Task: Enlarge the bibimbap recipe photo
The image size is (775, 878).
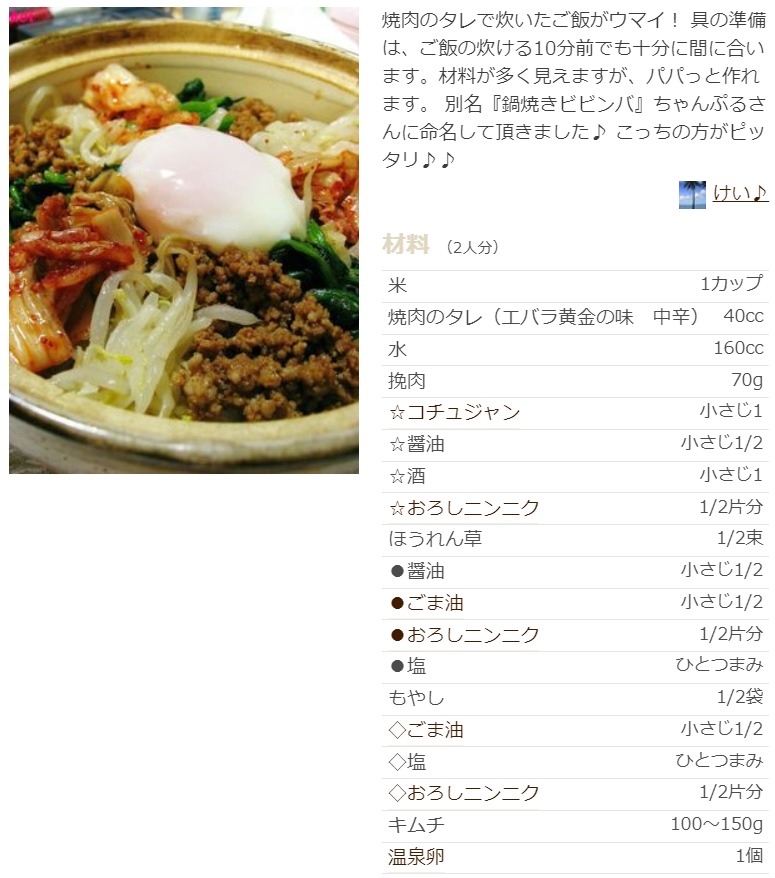Action: (x=184, y=240)
